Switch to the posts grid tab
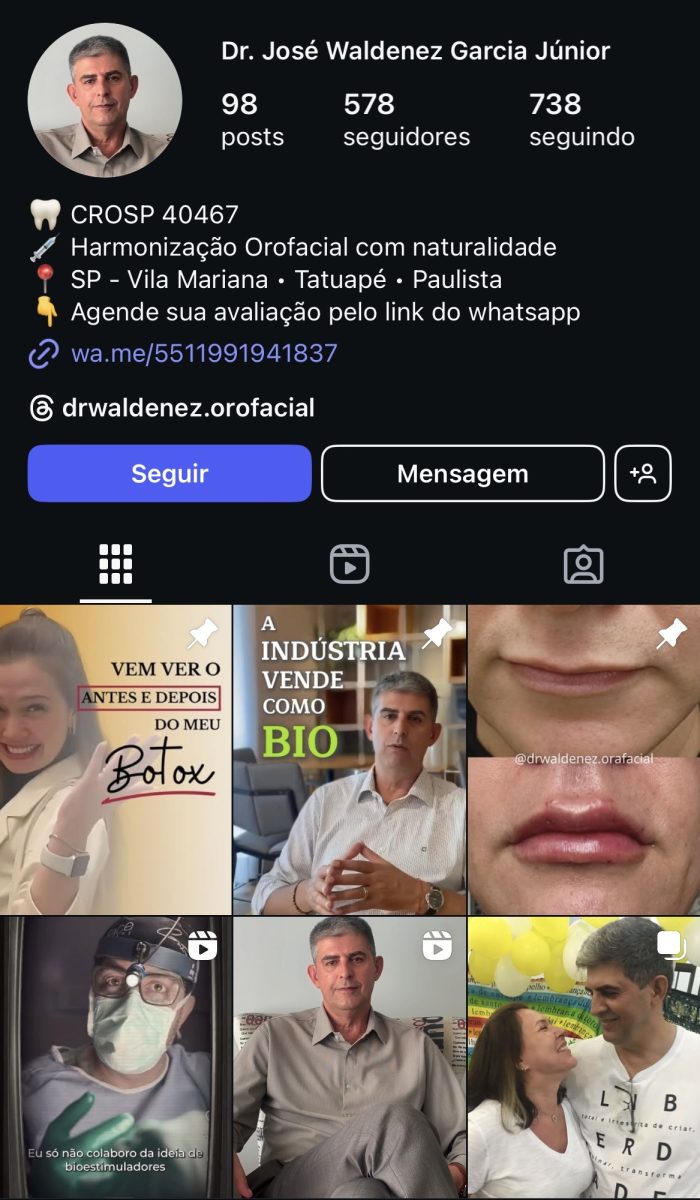 coord(116,565)
